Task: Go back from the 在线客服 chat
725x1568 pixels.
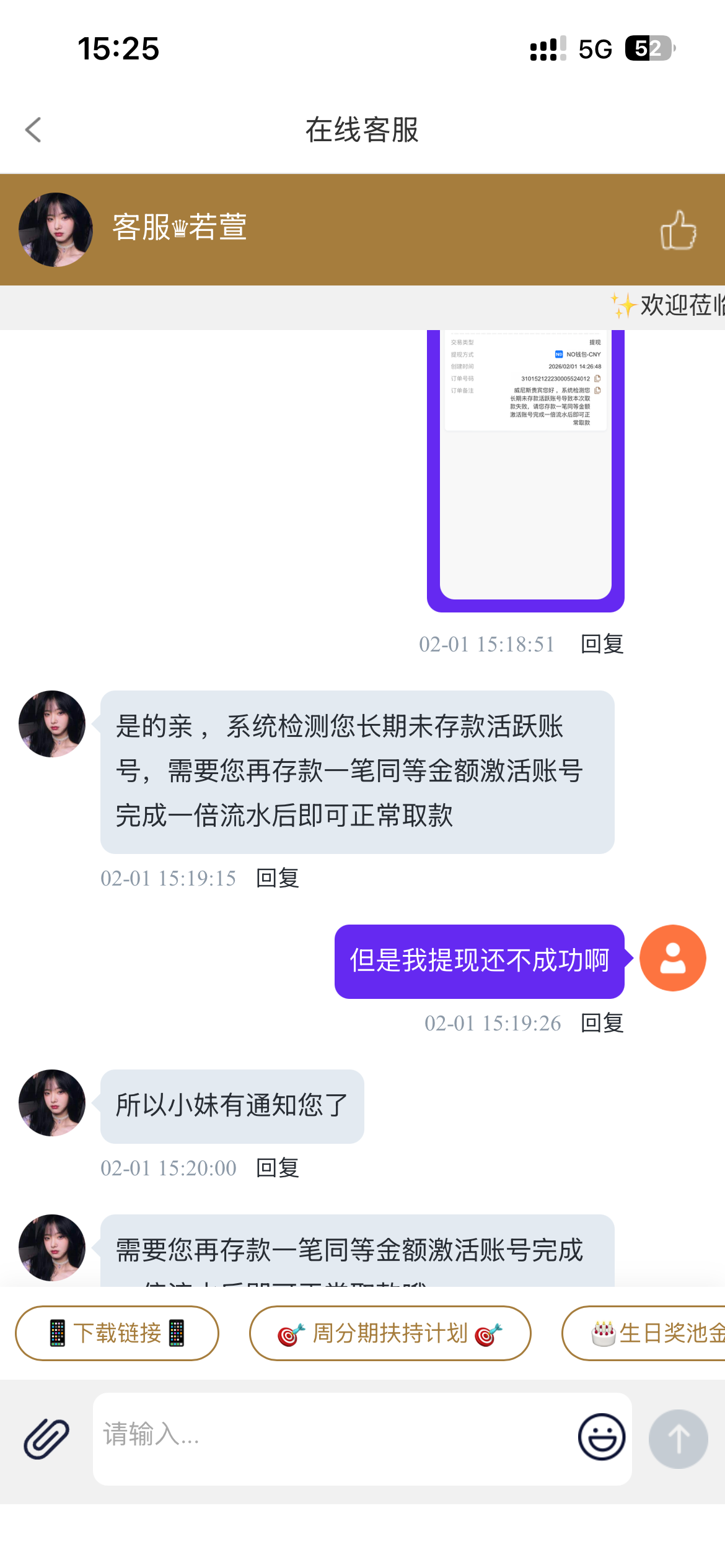Action: click(33, 130)
